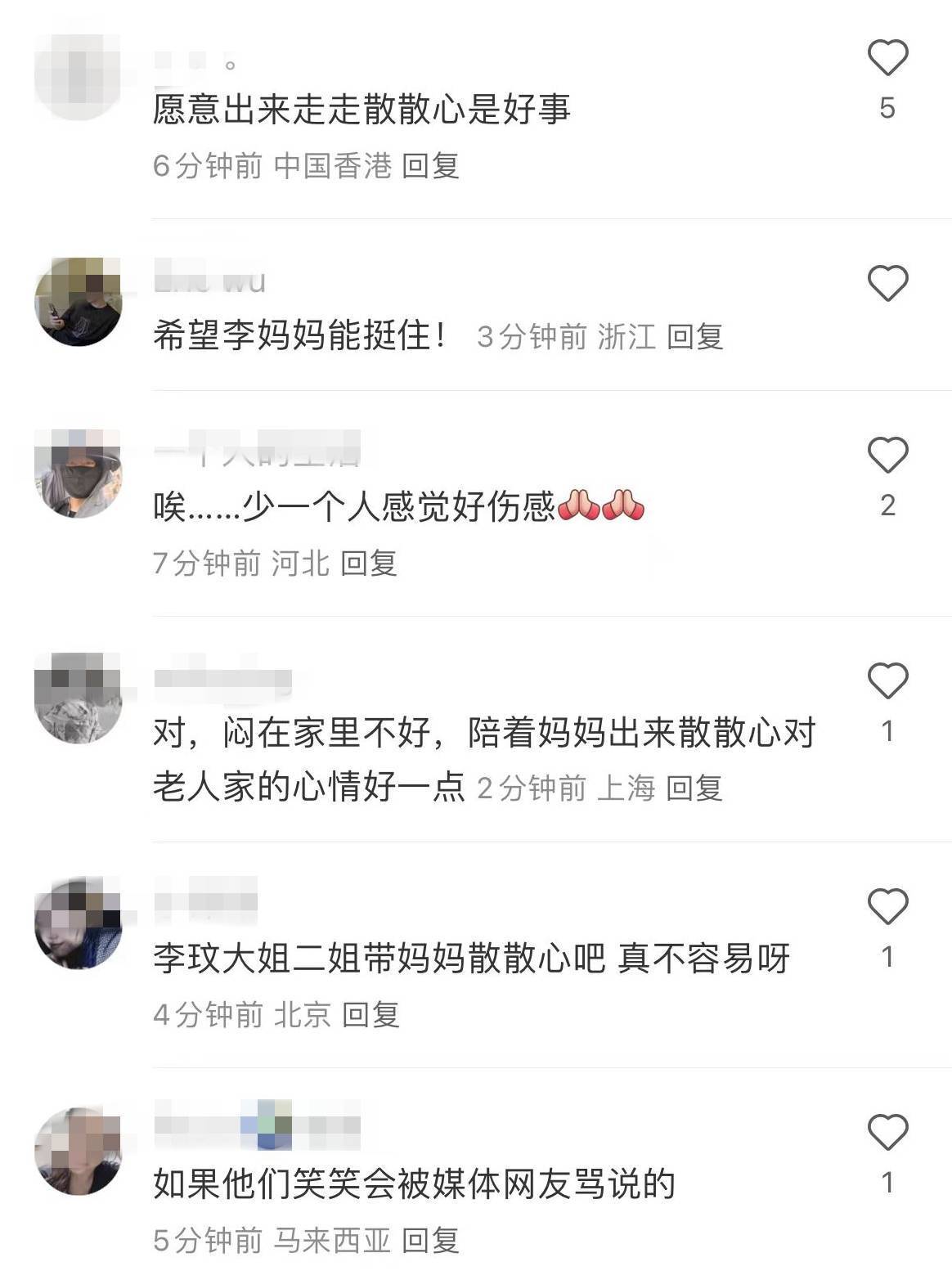Screen dimensions: 952x1271
Task: Like the comment 希望李妈妈能挺住
Action: pos(887,284)
